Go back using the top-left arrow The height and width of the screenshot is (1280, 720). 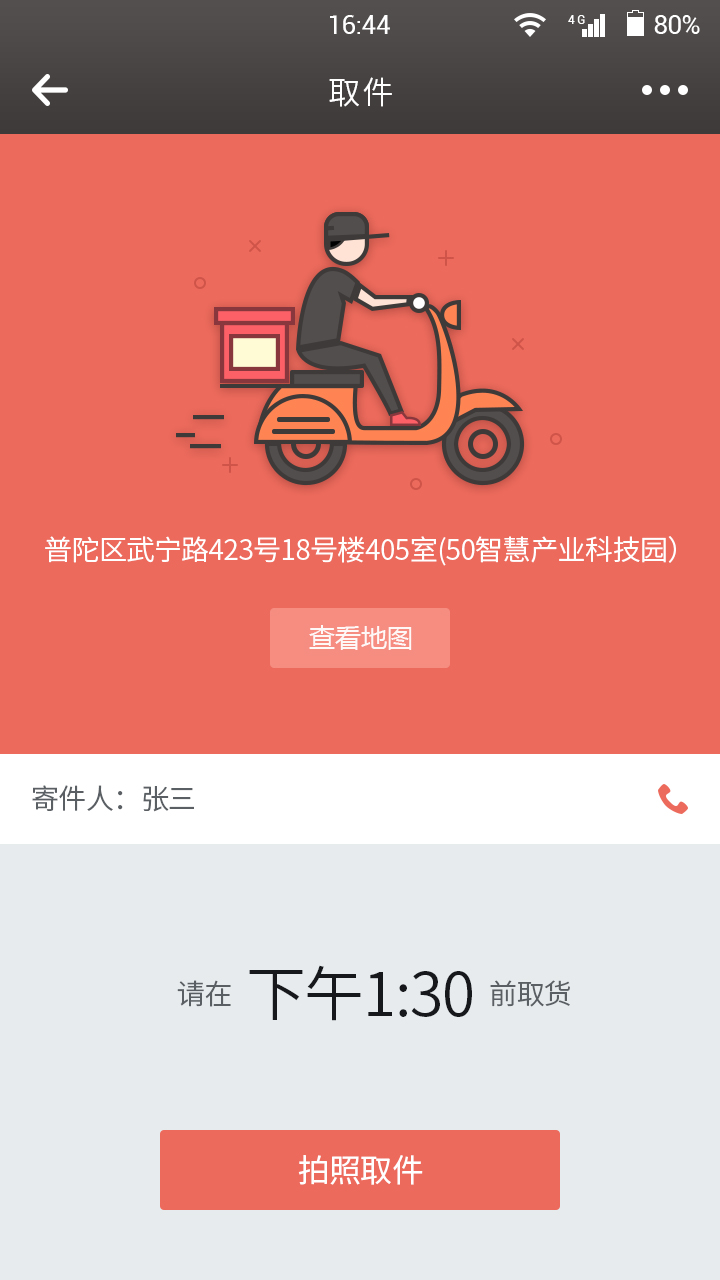[49, 90]
